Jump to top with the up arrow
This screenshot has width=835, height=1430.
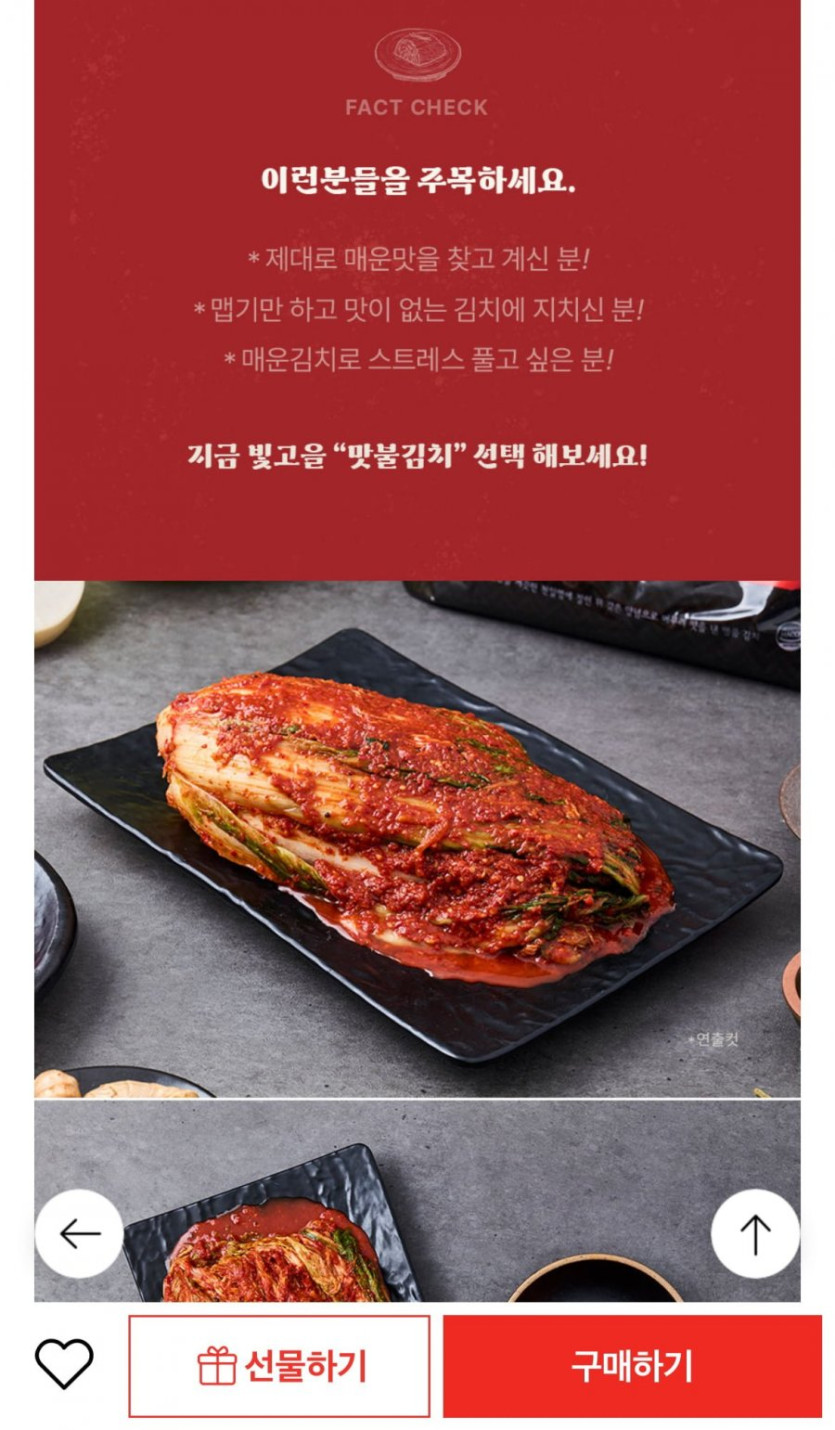[x=755, y=1233]
